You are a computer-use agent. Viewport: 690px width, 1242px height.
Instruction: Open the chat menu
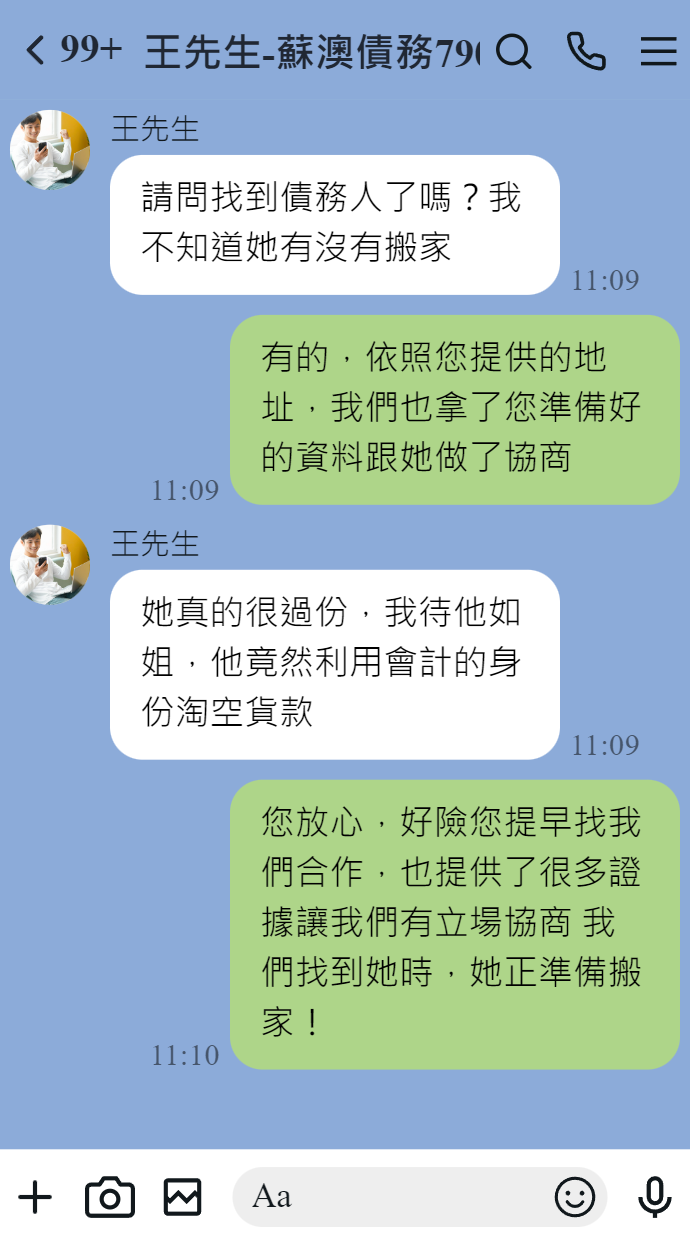coord(658,51)
